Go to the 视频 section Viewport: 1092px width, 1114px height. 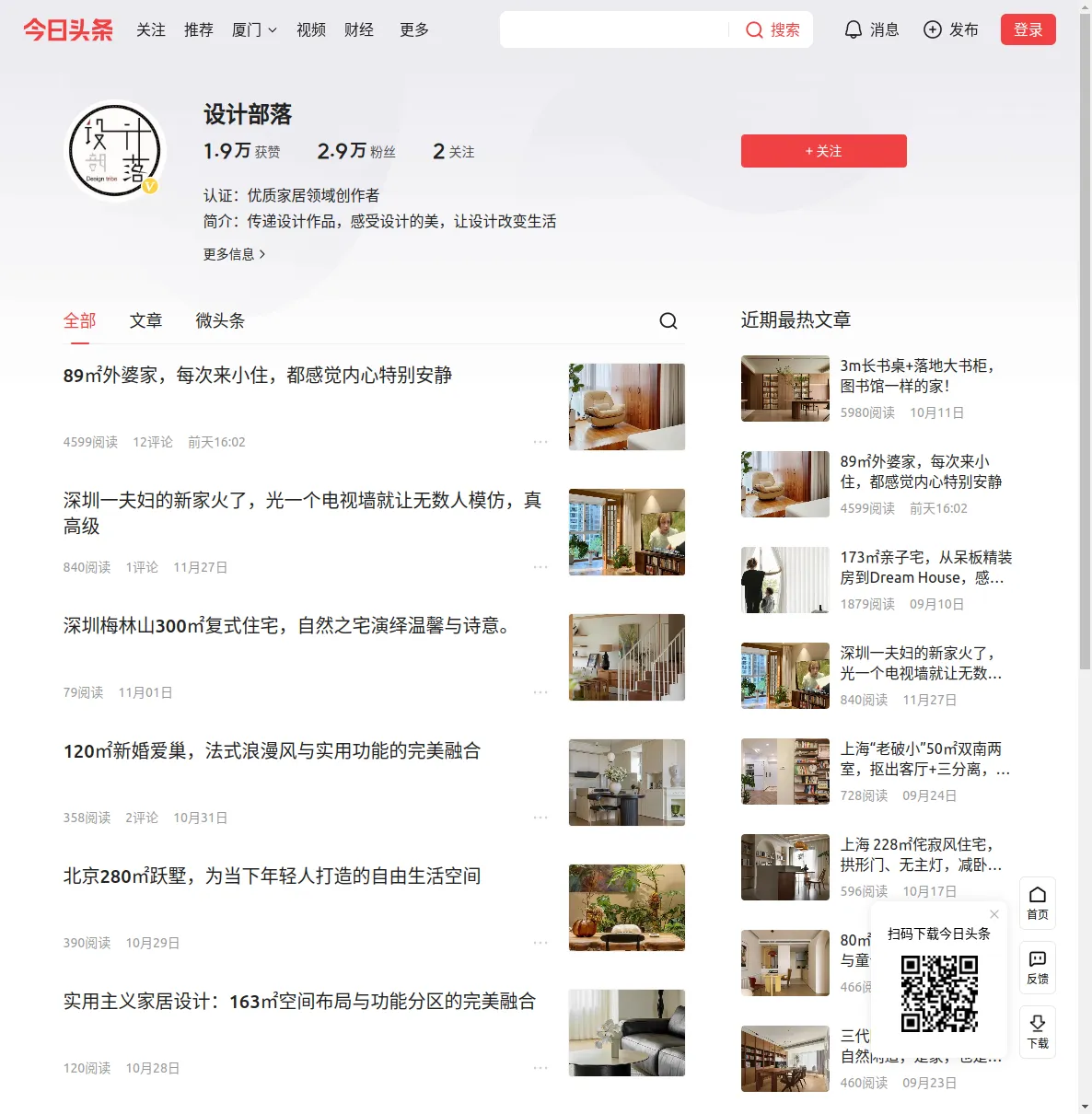click(x=311, y=29)
